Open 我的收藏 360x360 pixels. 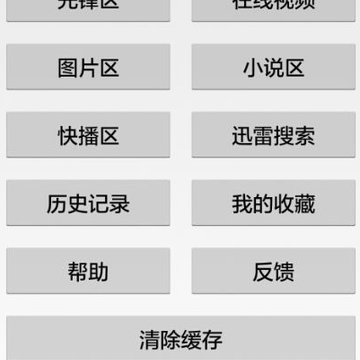[273, 203]
